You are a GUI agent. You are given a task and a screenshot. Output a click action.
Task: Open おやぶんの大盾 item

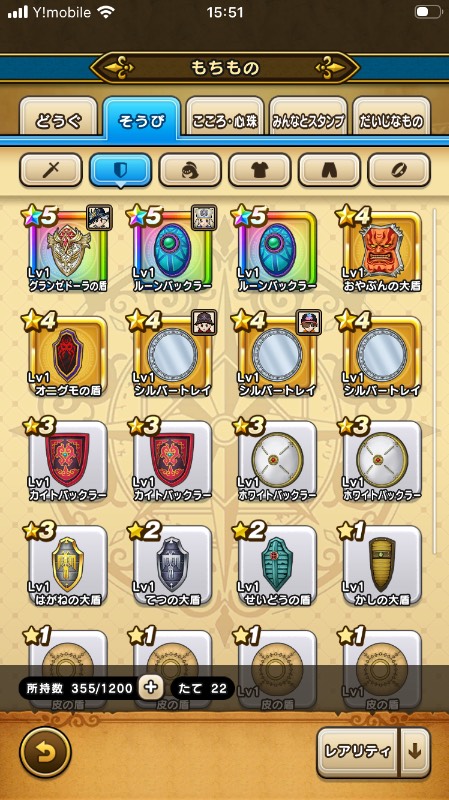point(382,250)
